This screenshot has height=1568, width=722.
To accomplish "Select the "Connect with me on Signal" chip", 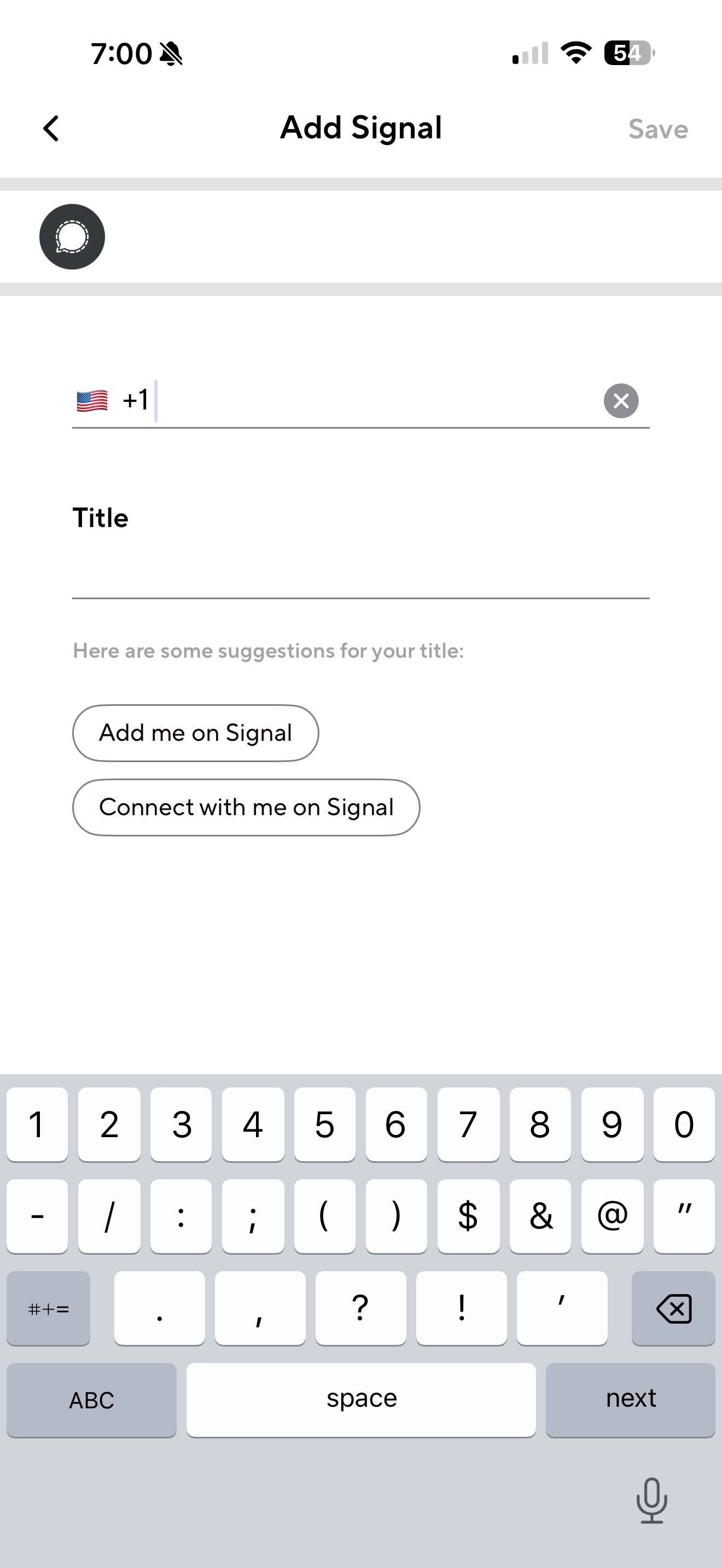I will pyautogui.click(x=246, y=807).
